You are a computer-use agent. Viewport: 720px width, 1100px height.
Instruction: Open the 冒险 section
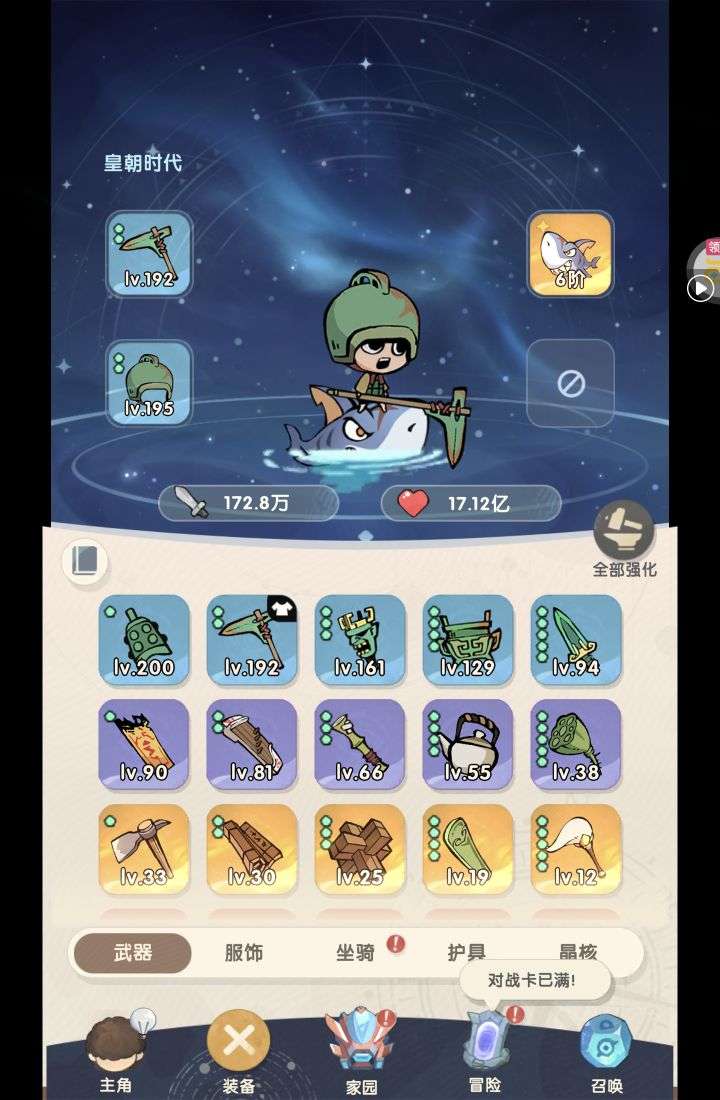(x=486, y=1050)
